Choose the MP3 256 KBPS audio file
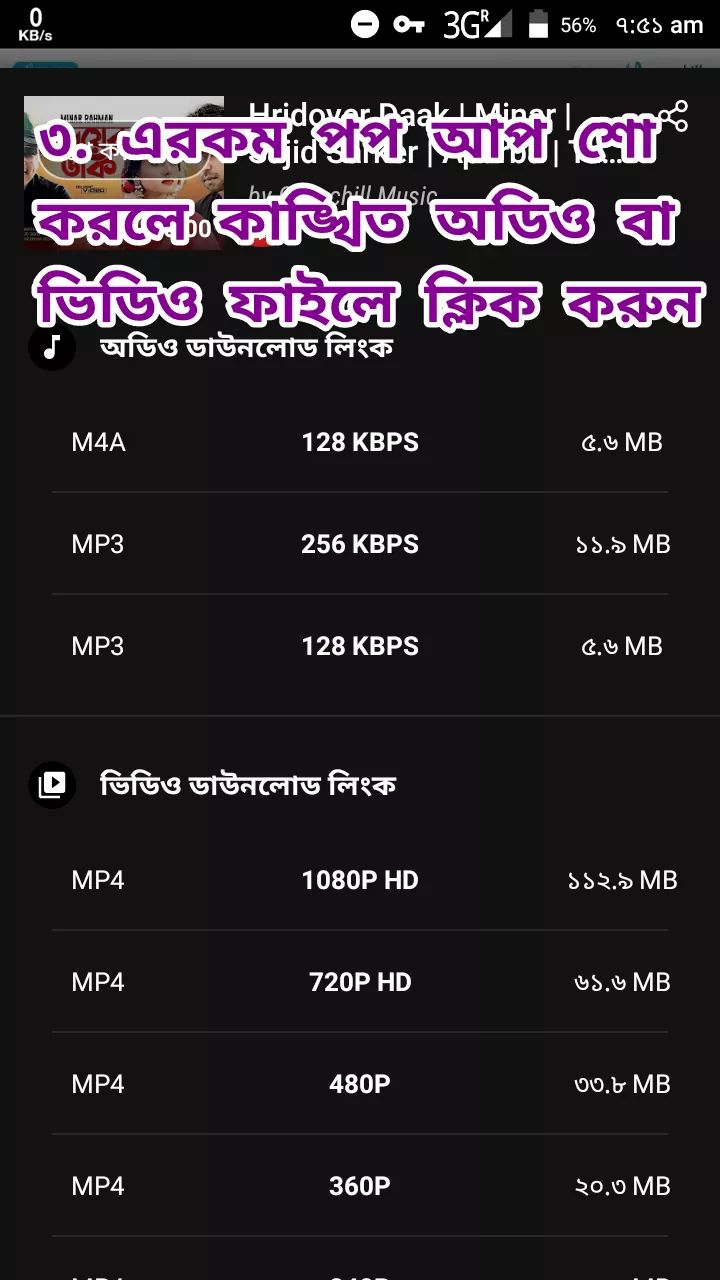Viewport: 720px width, 1280px height. tap(360, 544)
